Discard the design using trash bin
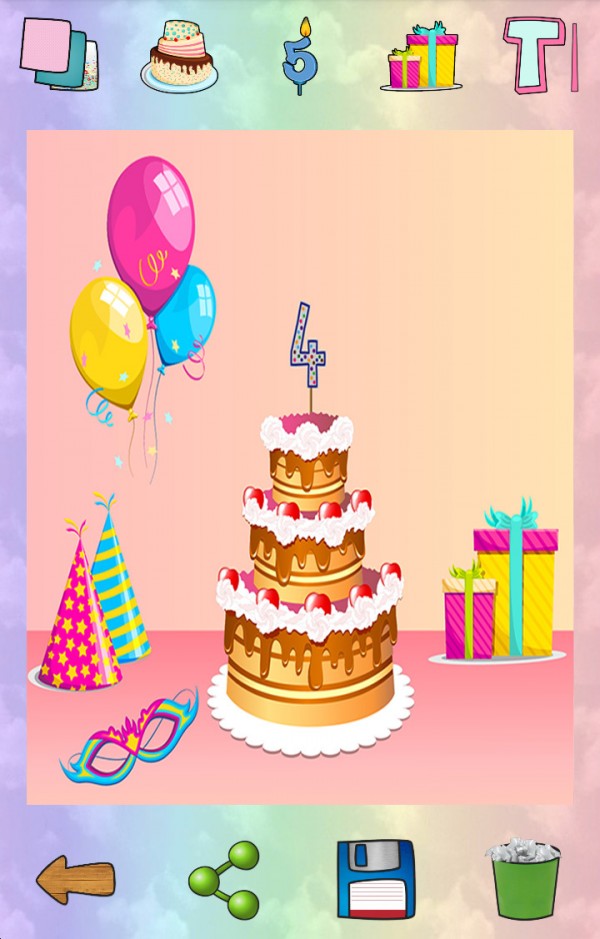The image size is (600, 939). click(525, 878)
